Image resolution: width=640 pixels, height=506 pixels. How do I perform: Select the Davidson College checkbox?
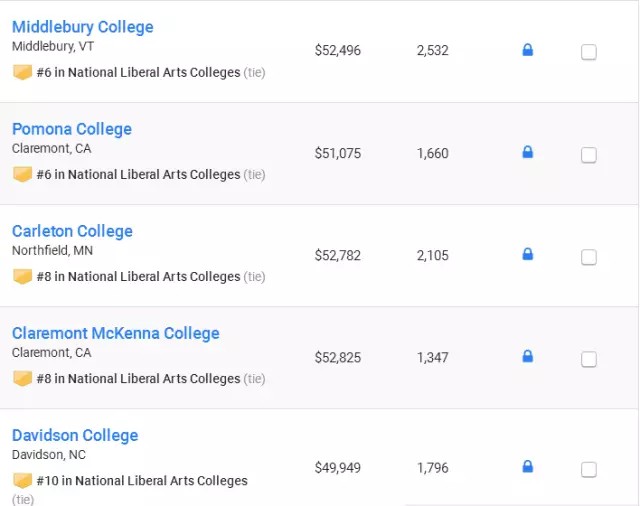click(x=589, y=469)
